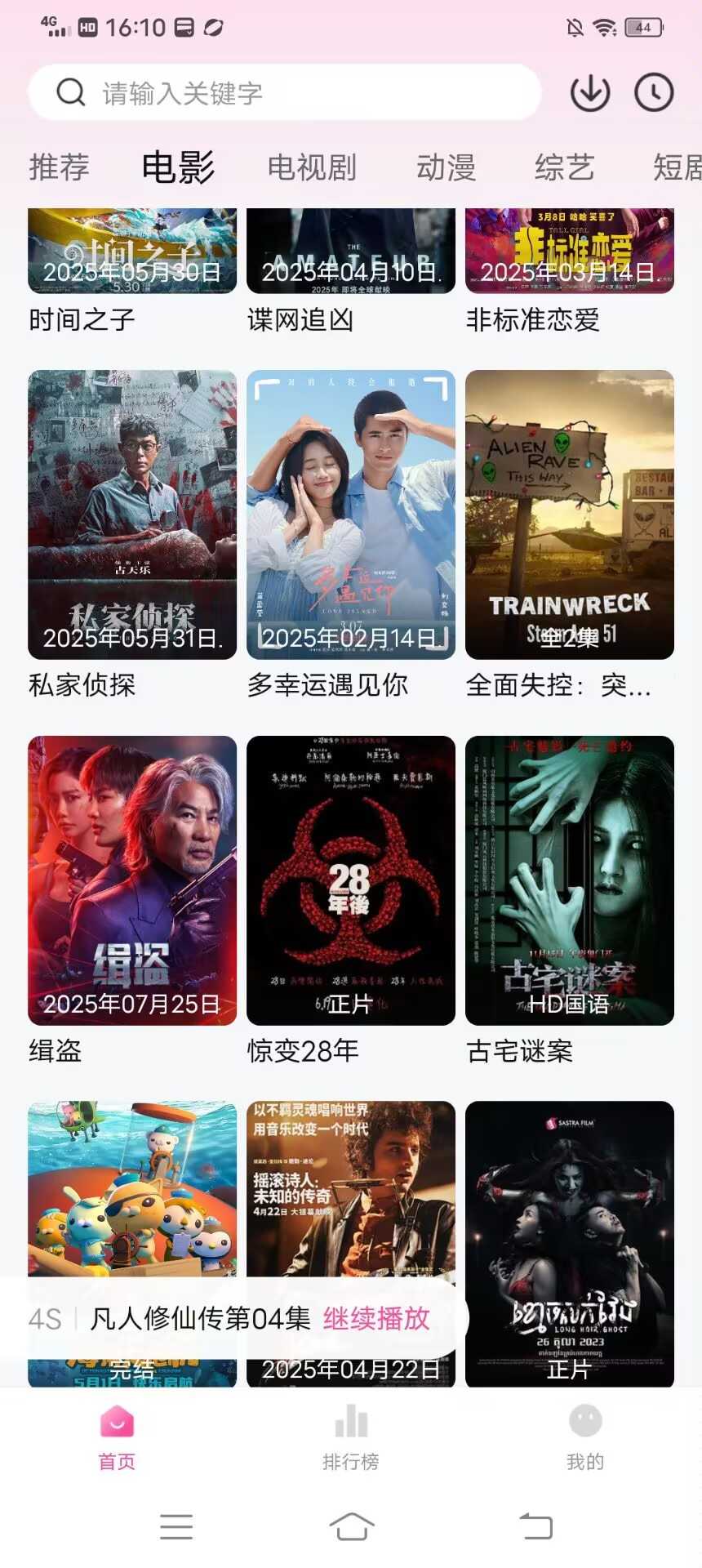702x1568 pixels.
Task: Open the watch history clock icon
Action: (654, 93)
